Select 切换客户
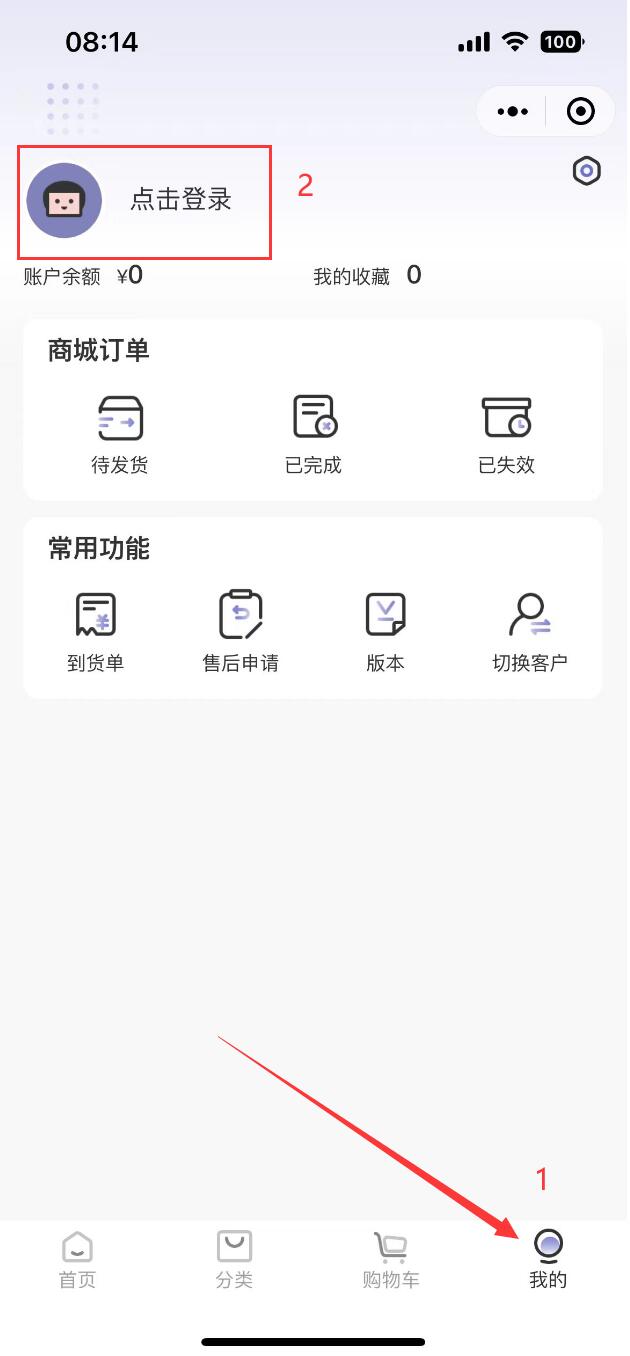The height and width of the screenshot is (1356, 630). click(x=530, y=632)
